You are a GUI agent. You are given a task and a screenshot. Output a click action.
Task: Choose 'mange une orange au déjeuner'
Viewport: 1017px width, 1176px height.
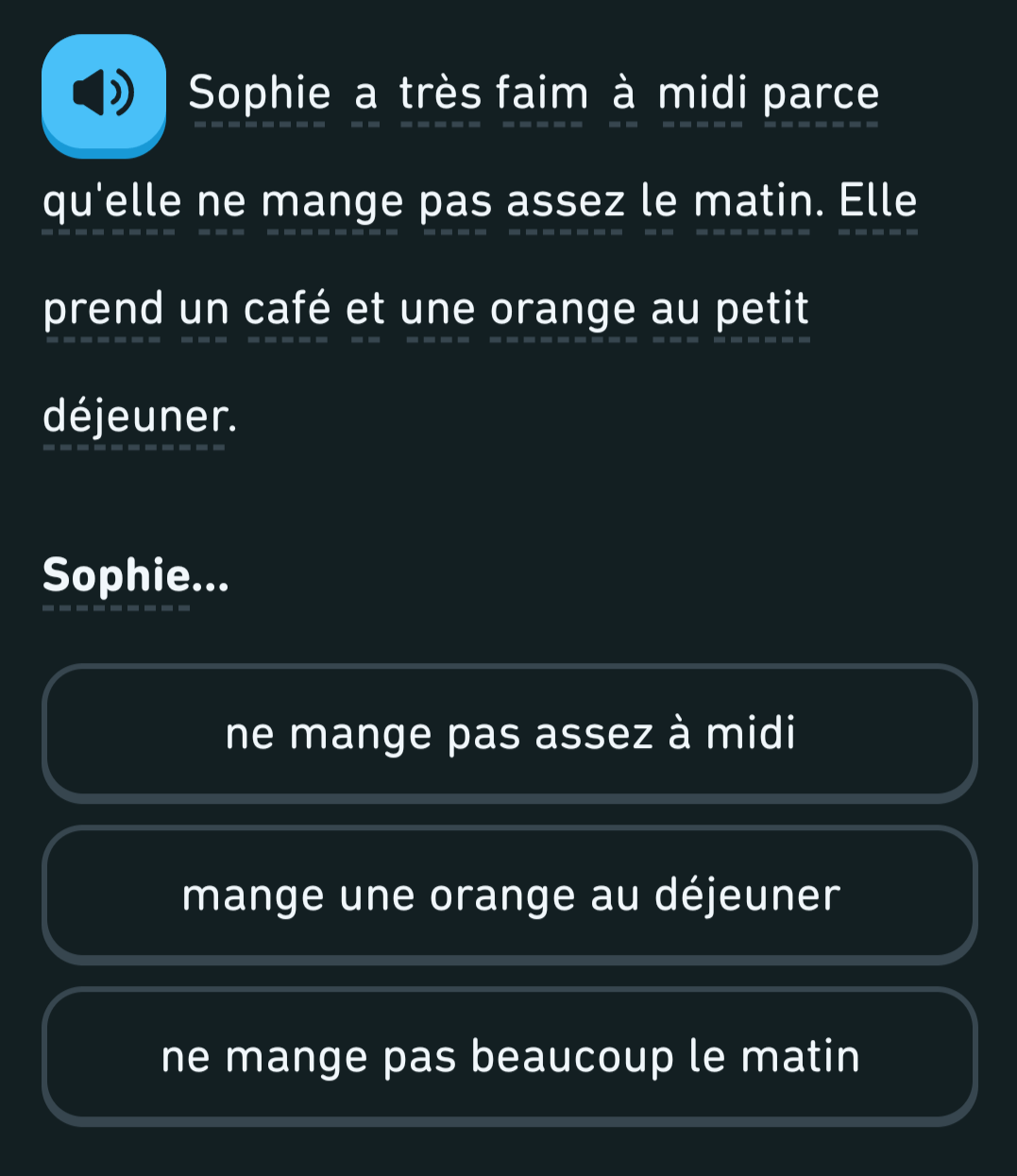[509, 895]
